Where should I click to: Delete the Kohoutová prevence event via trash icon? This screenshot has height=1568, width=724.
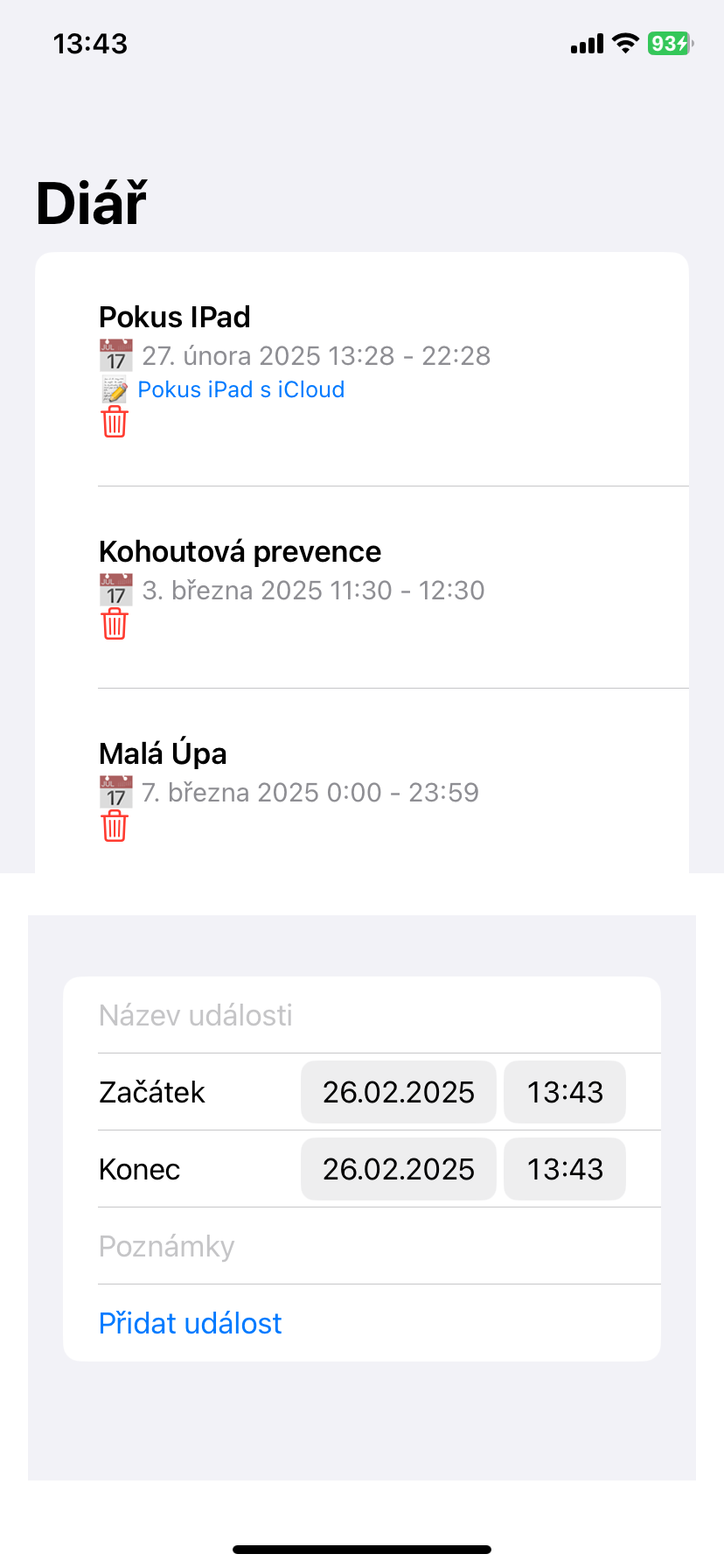(114, 623)
